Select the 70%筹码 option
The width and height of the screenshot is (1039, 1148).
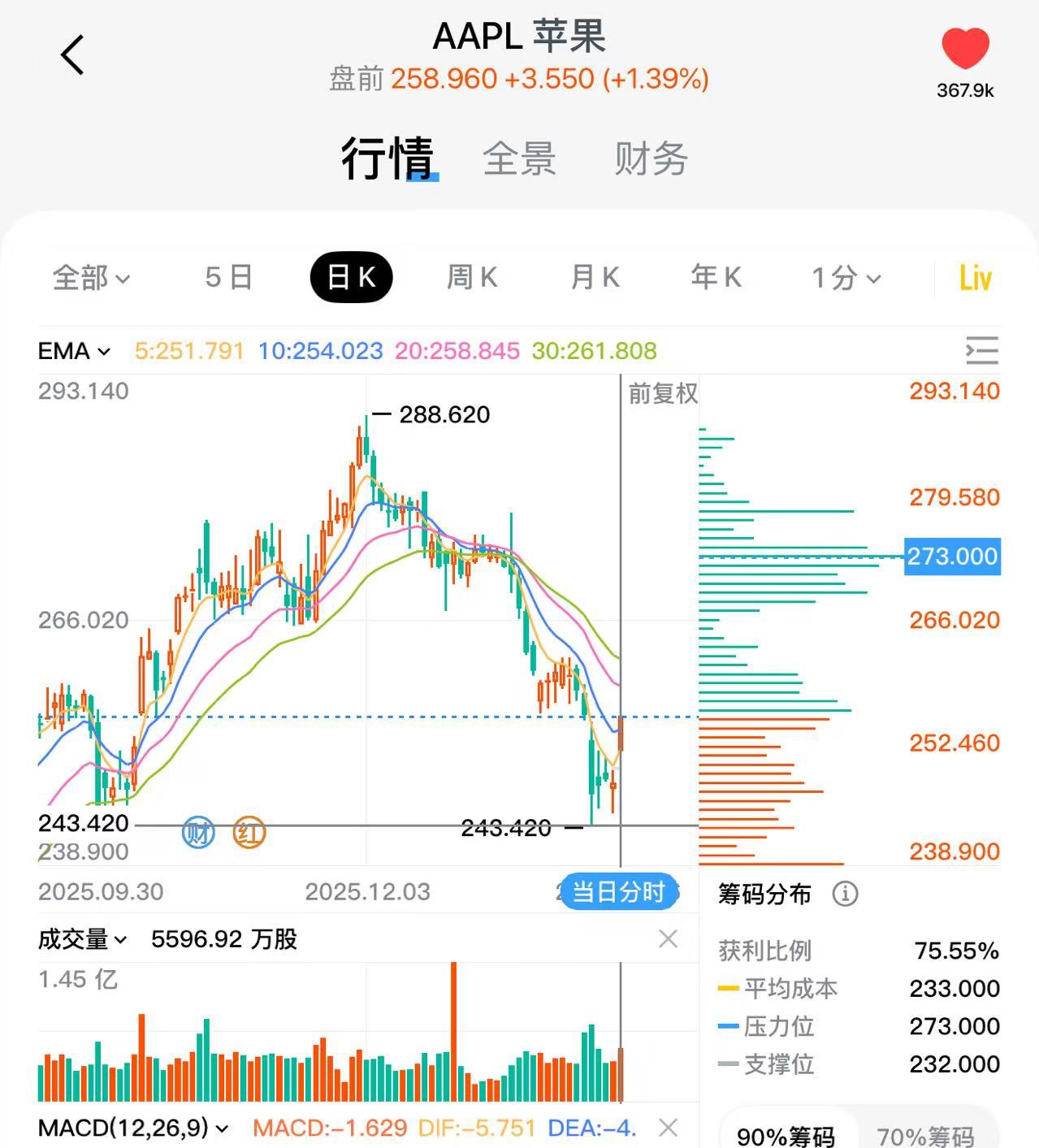coord(924,1135)
